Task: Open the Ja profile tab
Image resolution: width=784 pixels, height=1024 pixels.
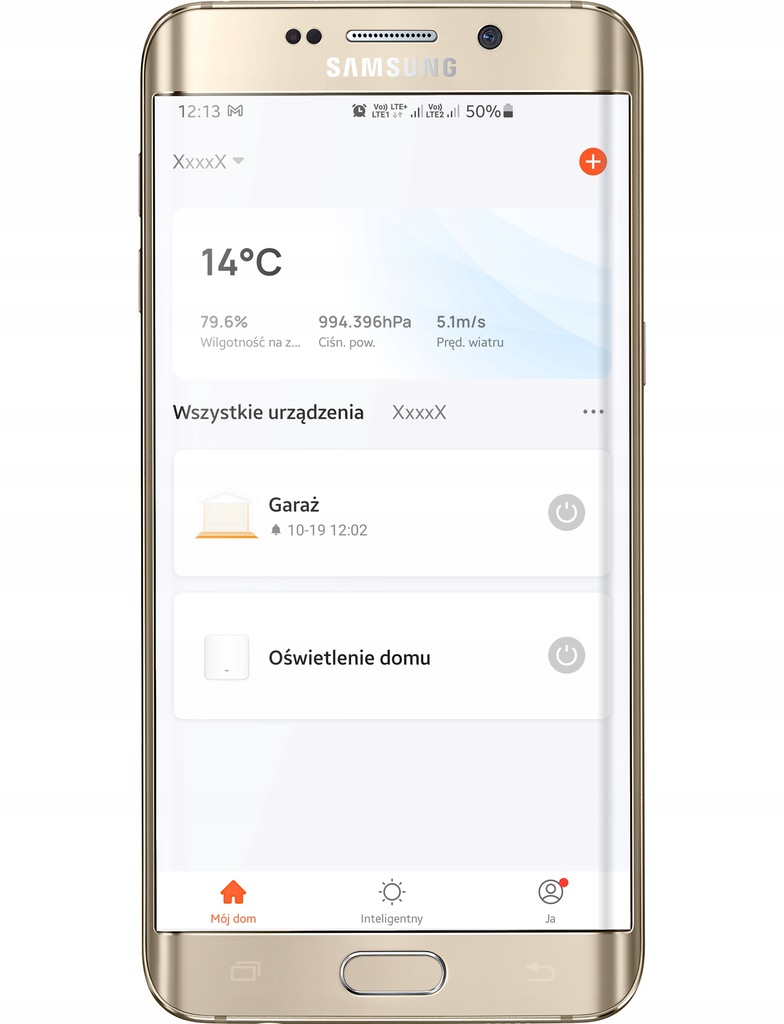Action: 550,901
